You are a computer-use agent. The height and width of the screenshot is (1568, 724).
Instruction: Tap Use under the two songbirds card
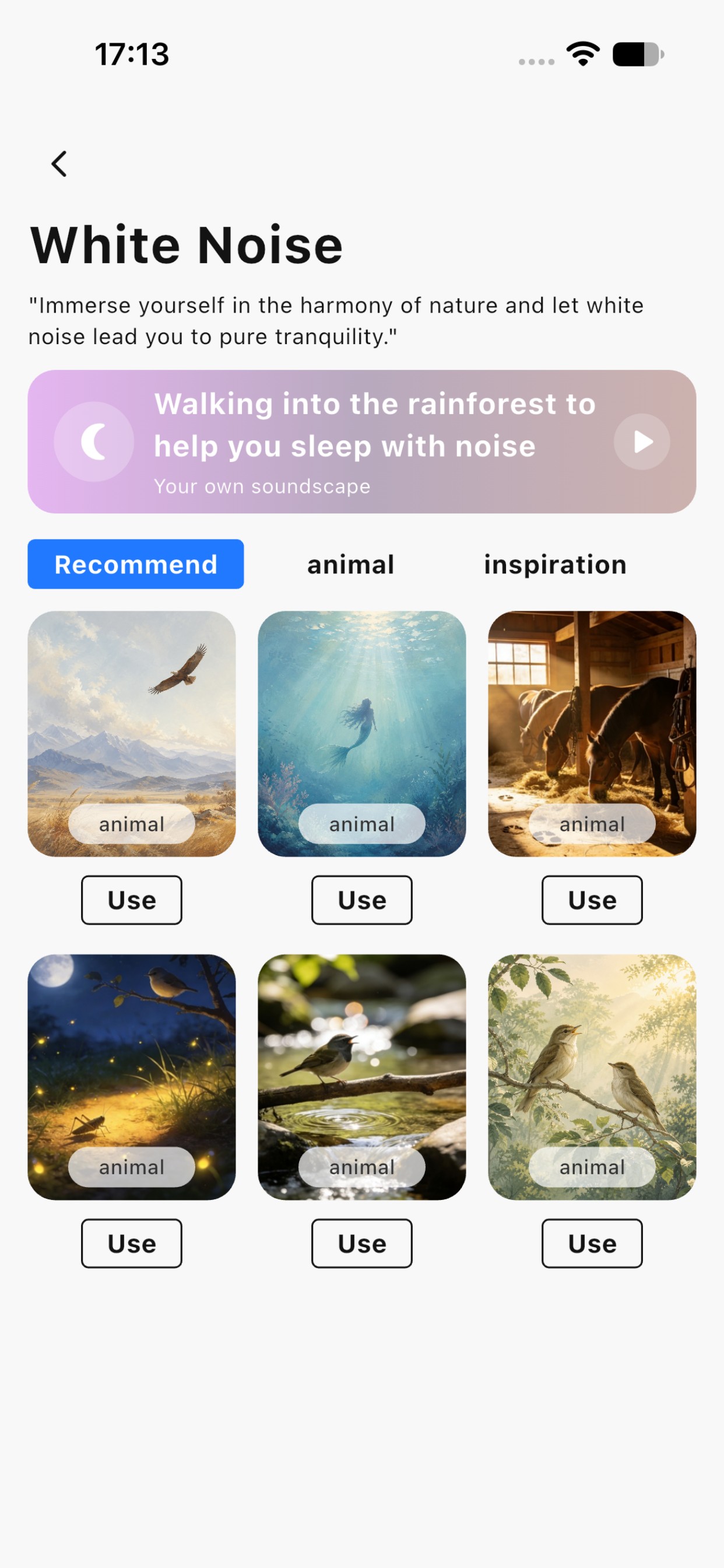[592, 1244]
